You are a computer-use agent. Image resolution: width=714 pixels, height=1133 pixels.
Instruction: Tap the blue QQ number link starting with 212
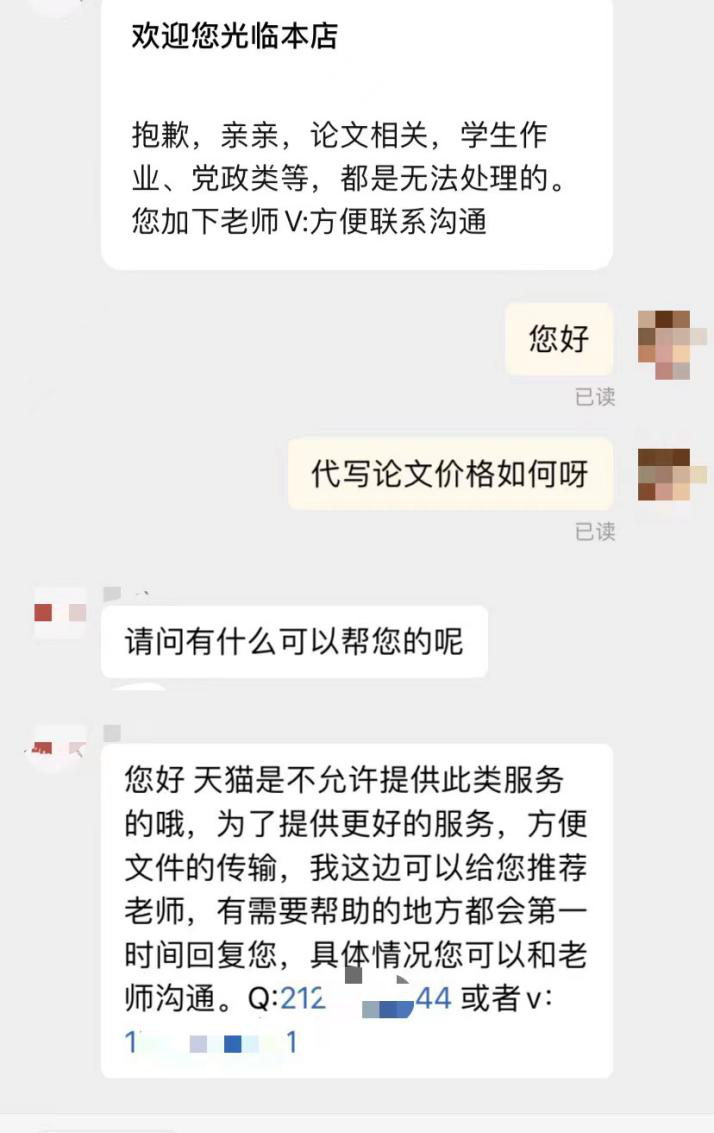pyautogui.click(x=365, y=998)
